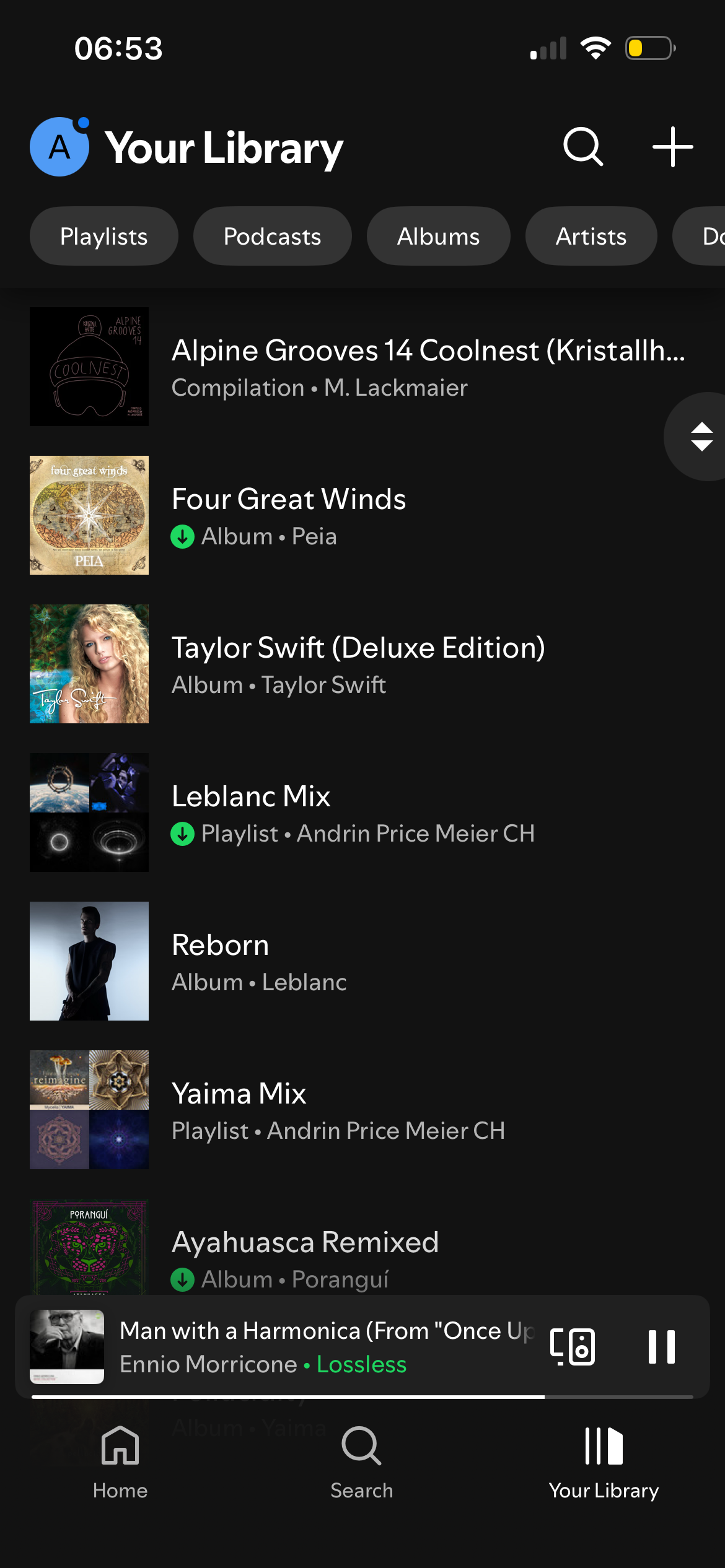Switch to the Search tab

pos(362,1463)
